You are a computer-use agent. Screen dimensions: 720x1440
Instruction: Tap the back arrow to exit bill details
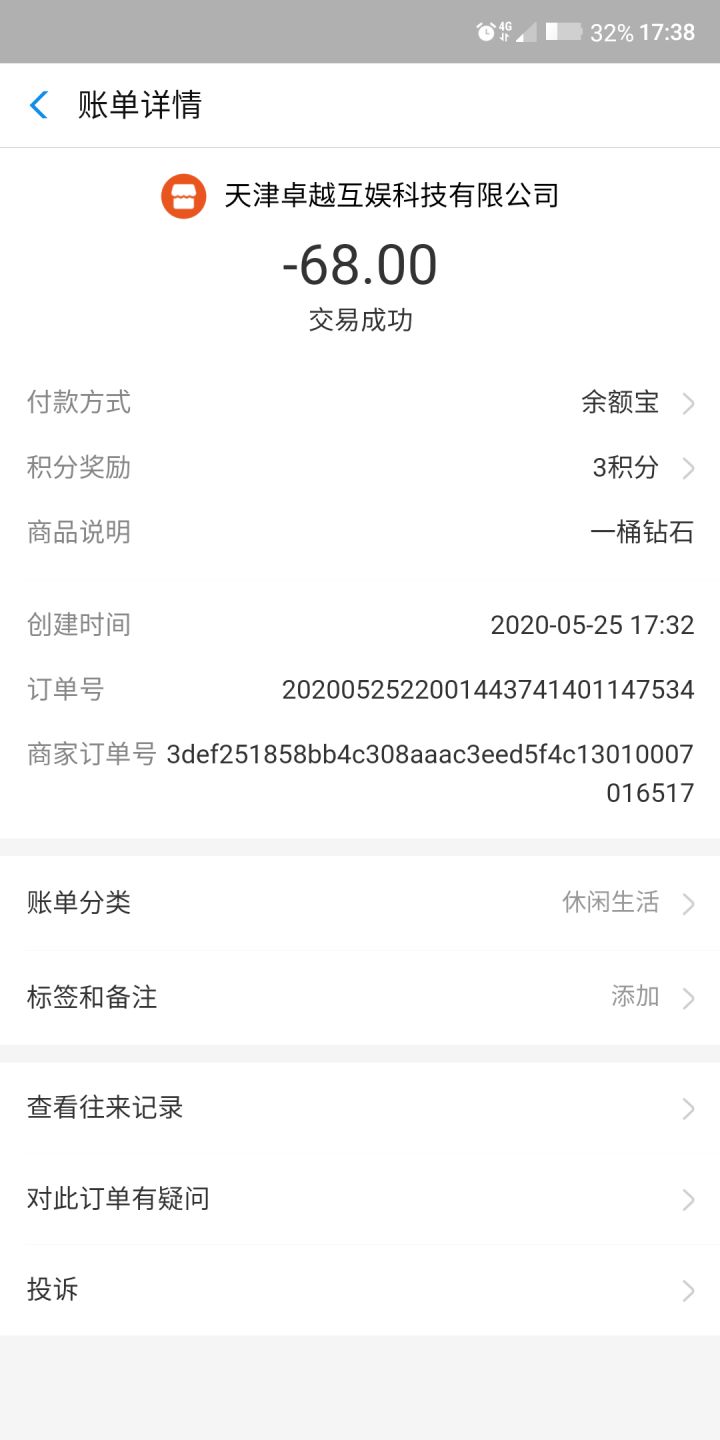coord(38,105)
